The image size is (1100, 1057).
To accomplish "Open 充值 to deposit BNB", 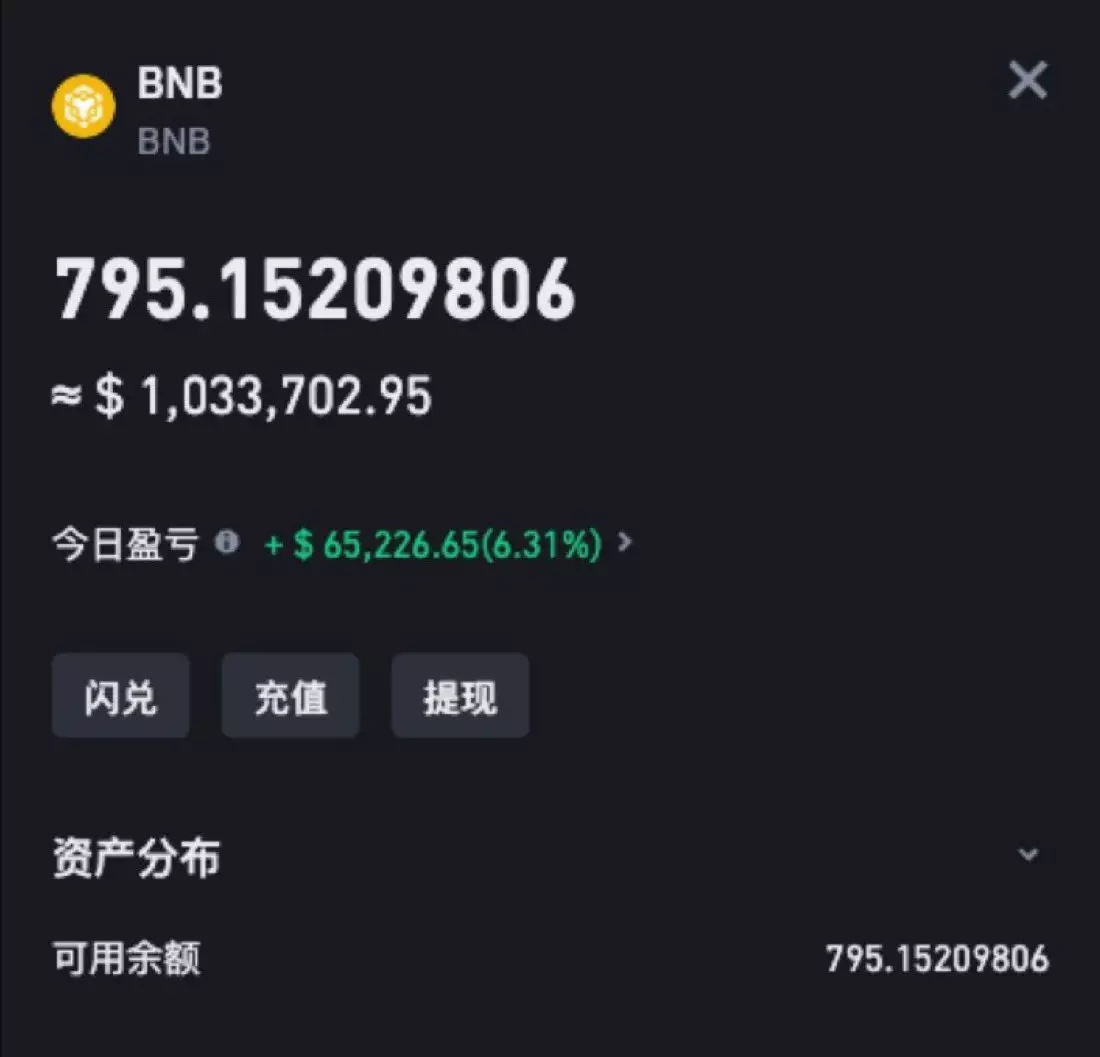I will click(x=290, y=696).
